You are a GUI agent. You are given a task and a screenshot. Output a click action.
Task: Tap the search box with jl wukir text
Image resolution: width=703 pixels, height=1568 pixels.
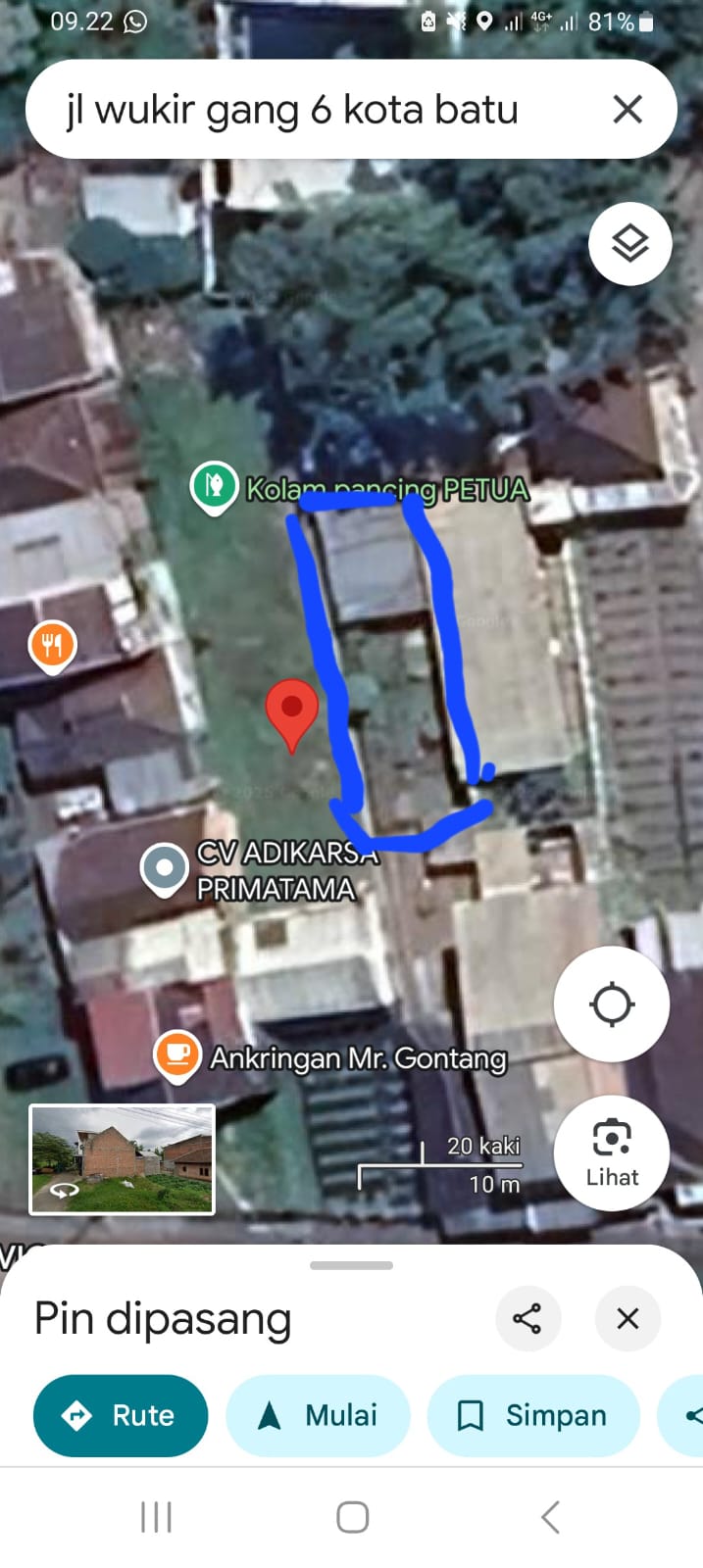coord(294,110)
